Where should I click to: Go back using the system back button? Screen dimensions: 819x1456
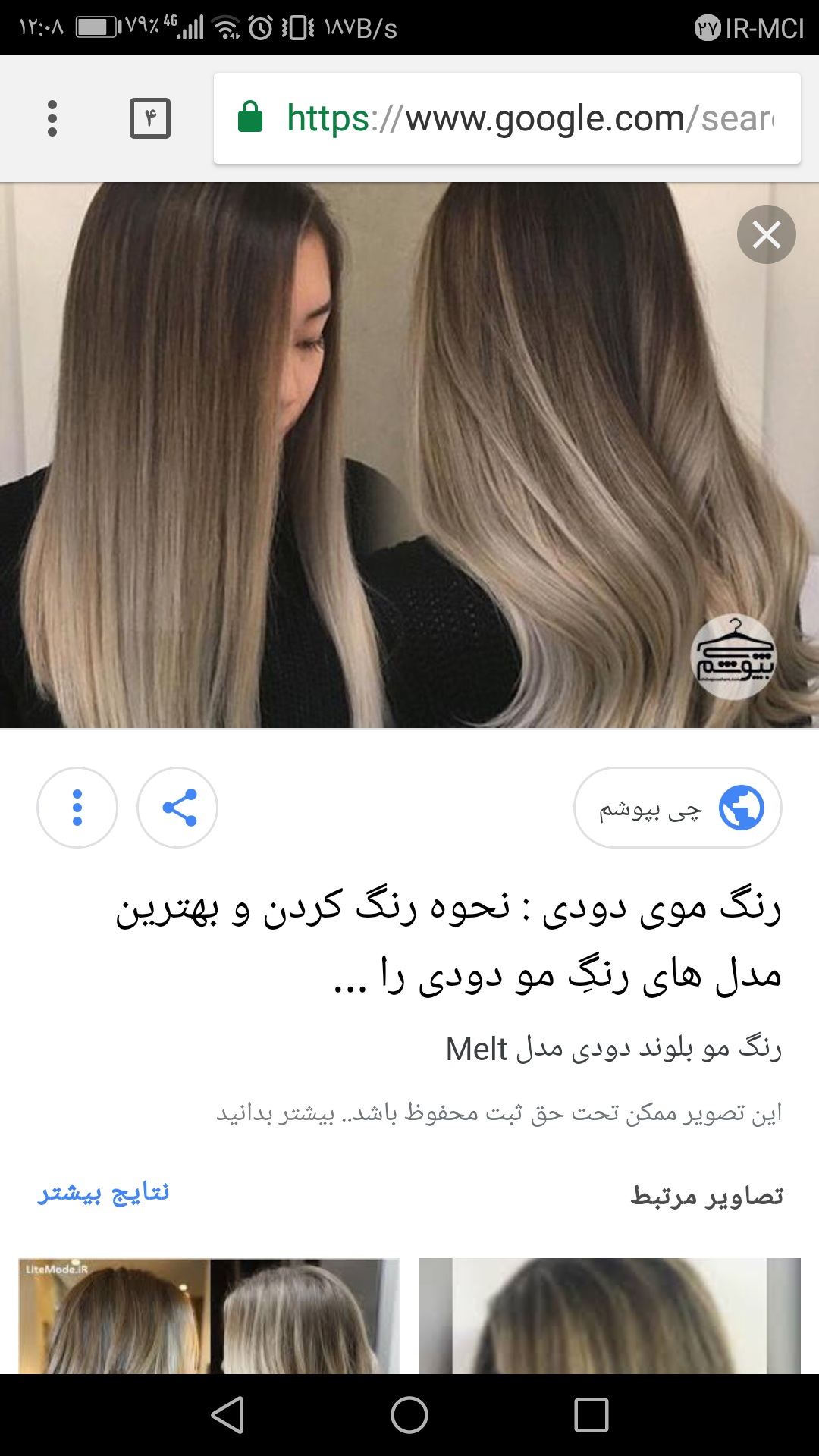tap(227, 1415)
